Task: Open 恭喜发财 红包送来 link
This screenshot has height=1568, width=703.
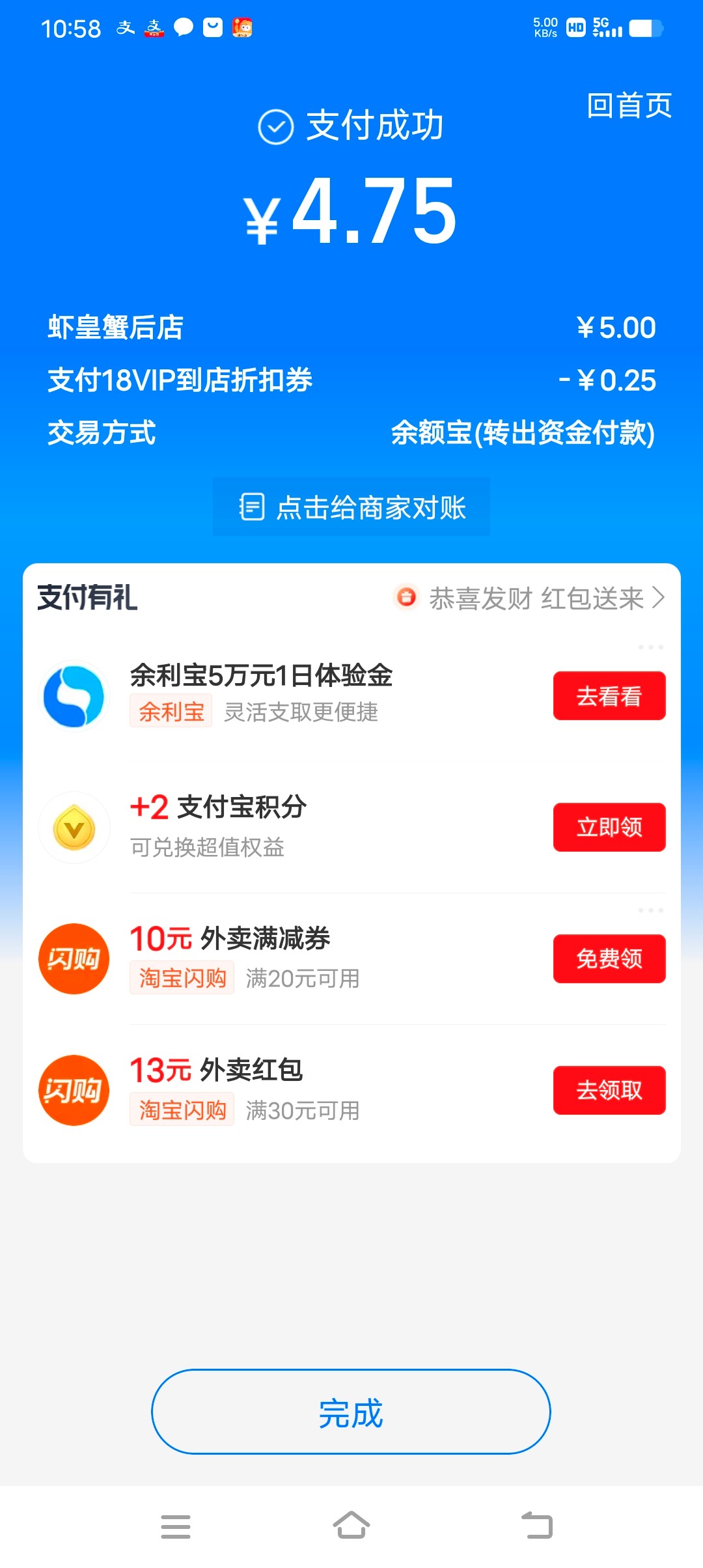Action: (536, 598)
